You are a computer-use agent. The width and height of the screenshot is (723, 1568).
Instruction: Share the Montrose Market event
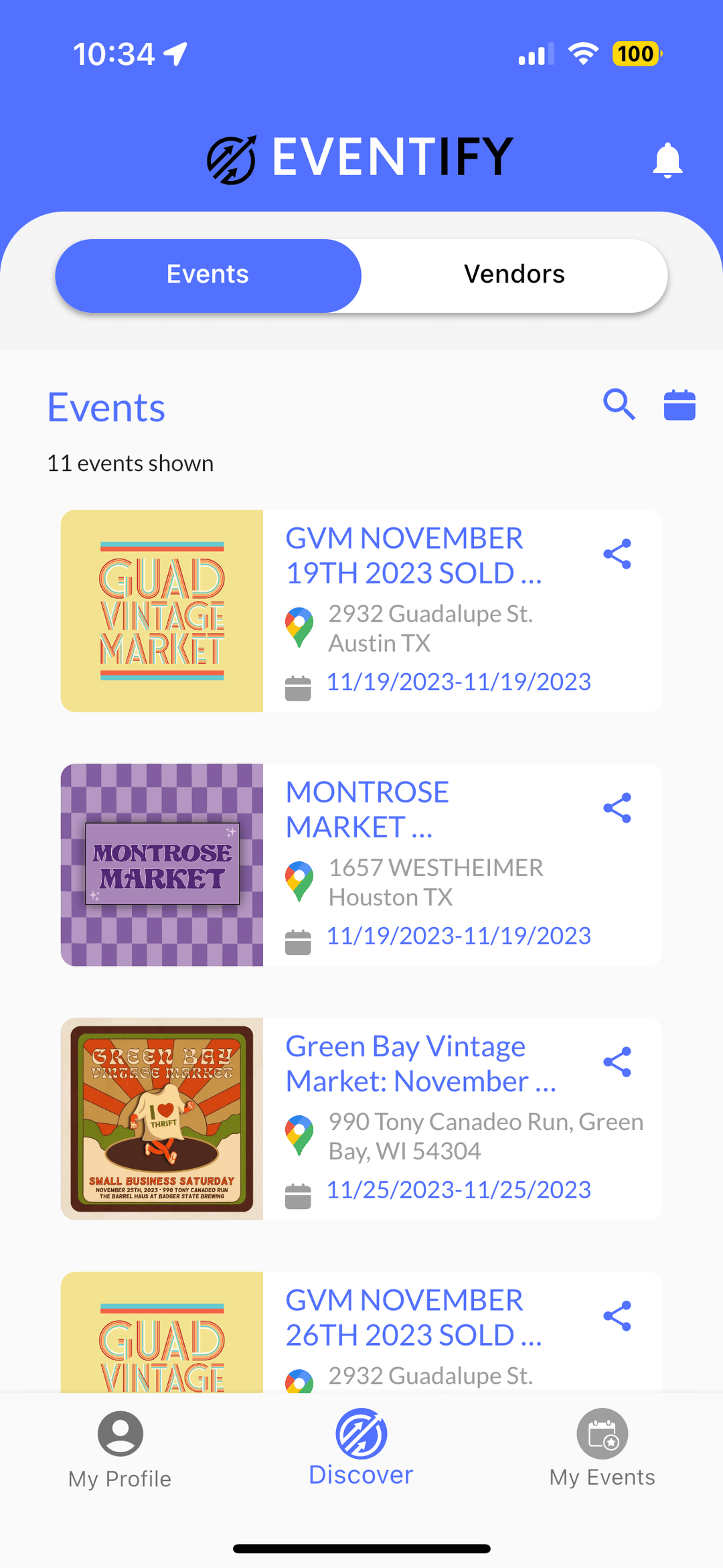point(617,808)
